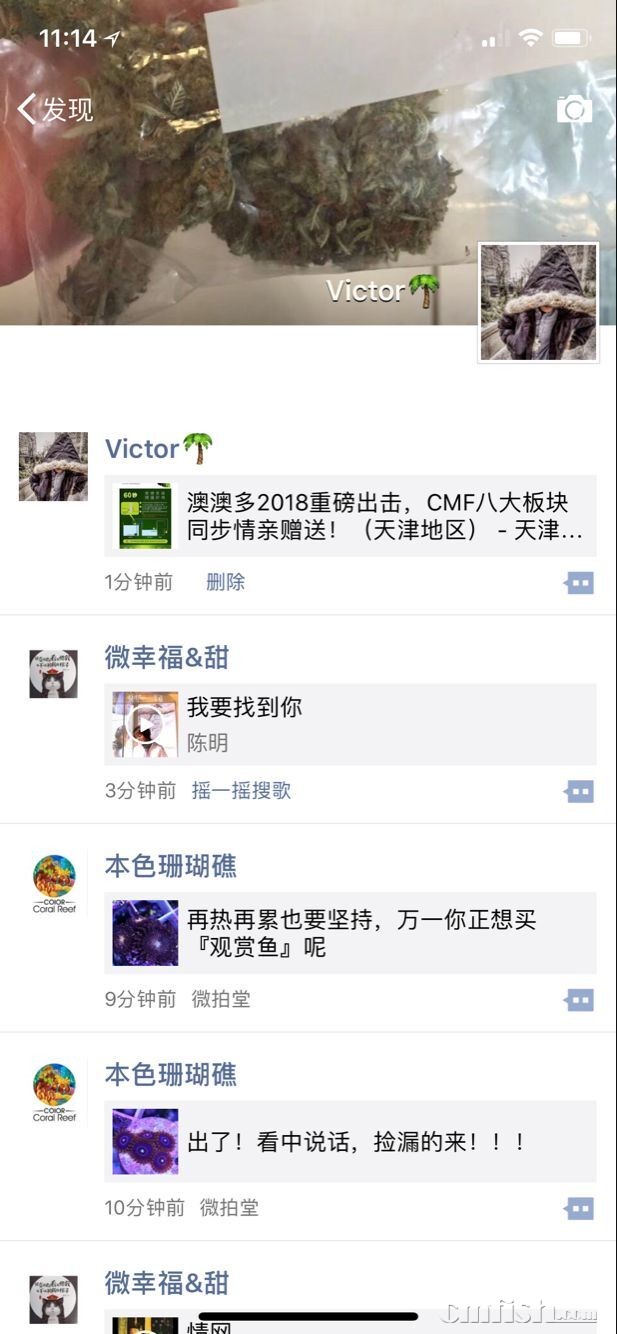Open the comment menu on the 捡漏的来 post
The height and width of the screenshot is (1334, 617).
pos(579,1208)
